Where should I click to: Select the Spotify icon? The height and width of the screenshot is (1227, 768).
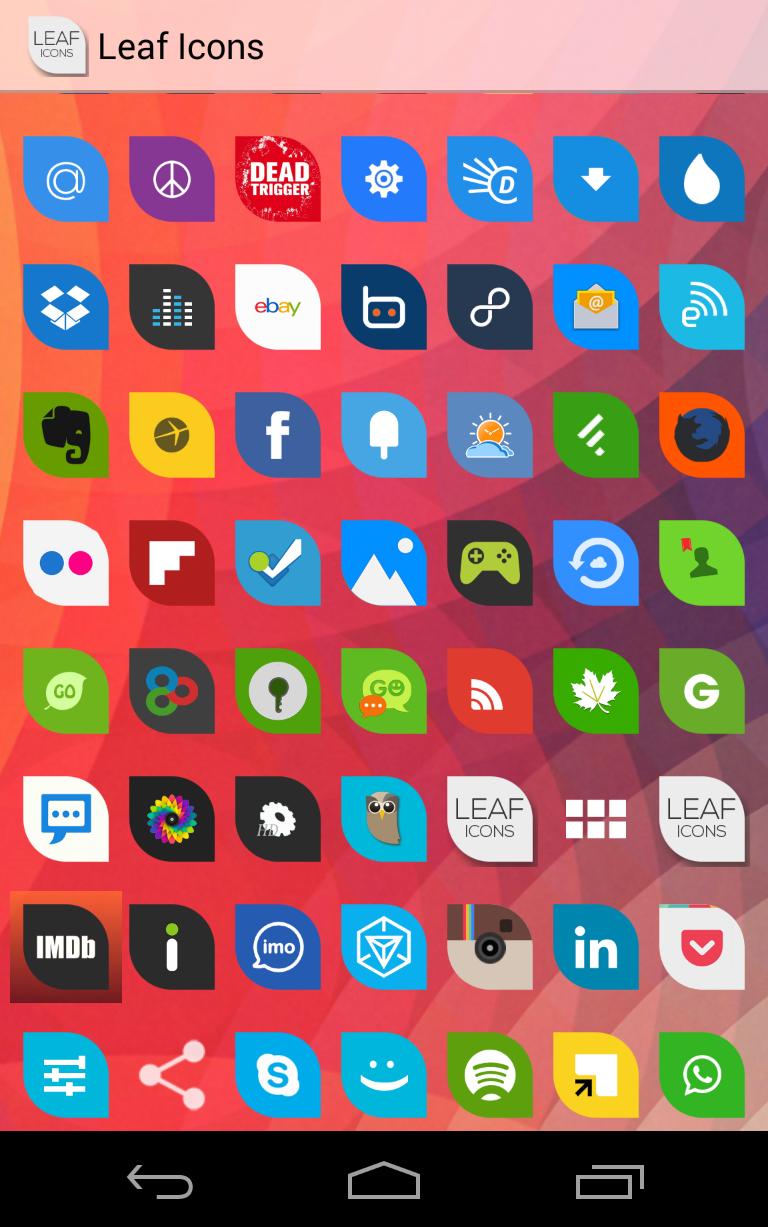click(x=490, y=1075)
